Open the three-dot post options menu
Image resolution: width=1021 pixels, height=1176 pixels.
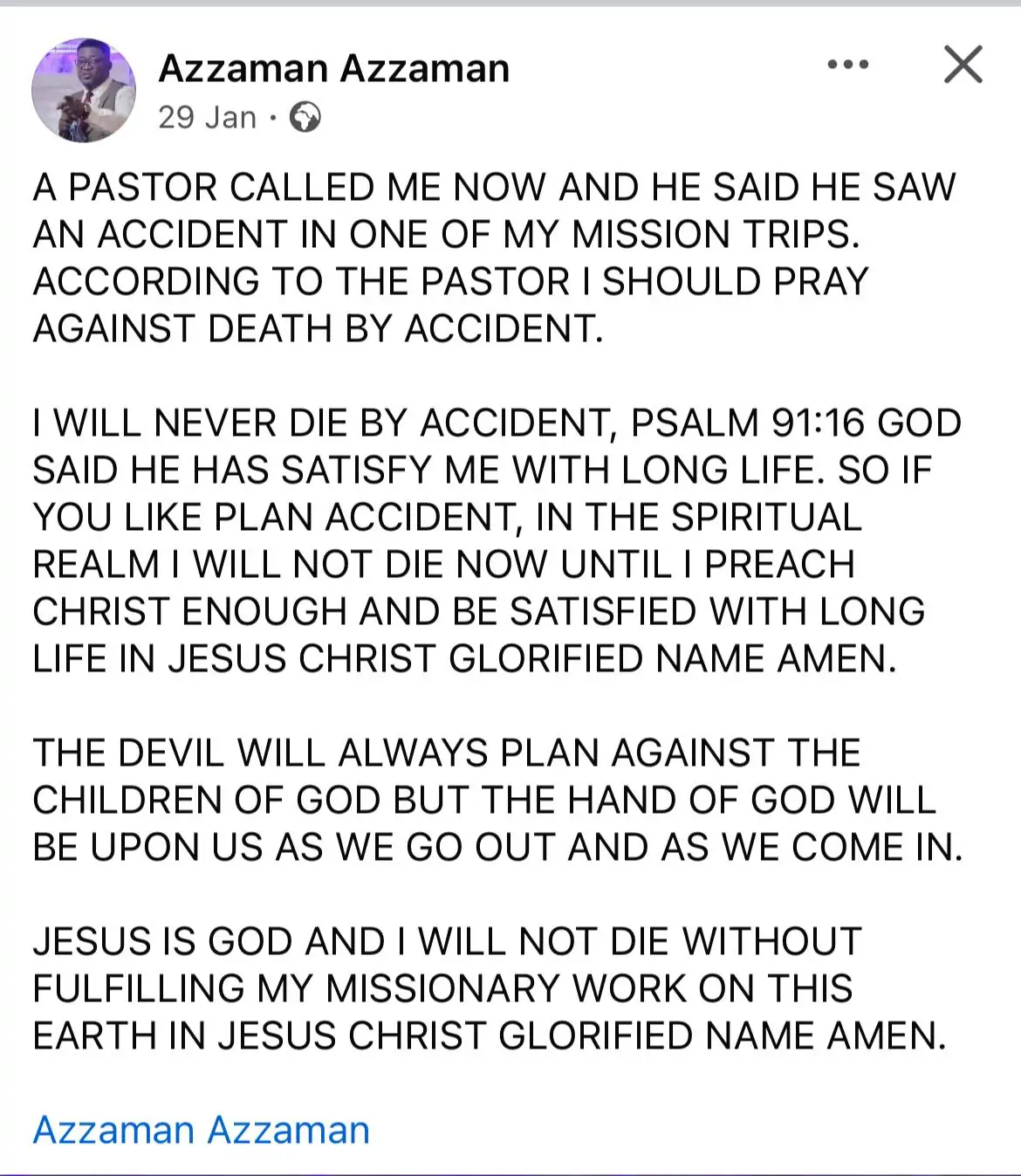[x=847, y=65]
